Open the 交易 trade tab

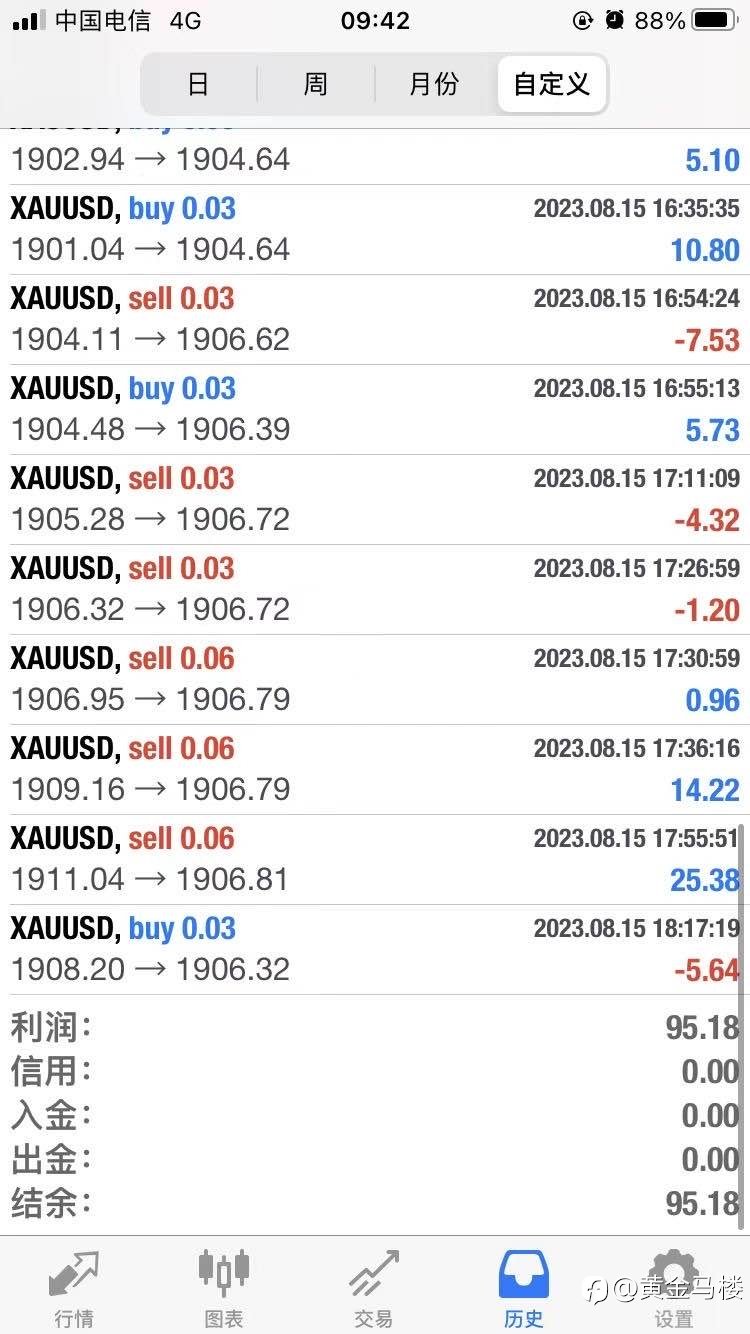[374, 1288]
